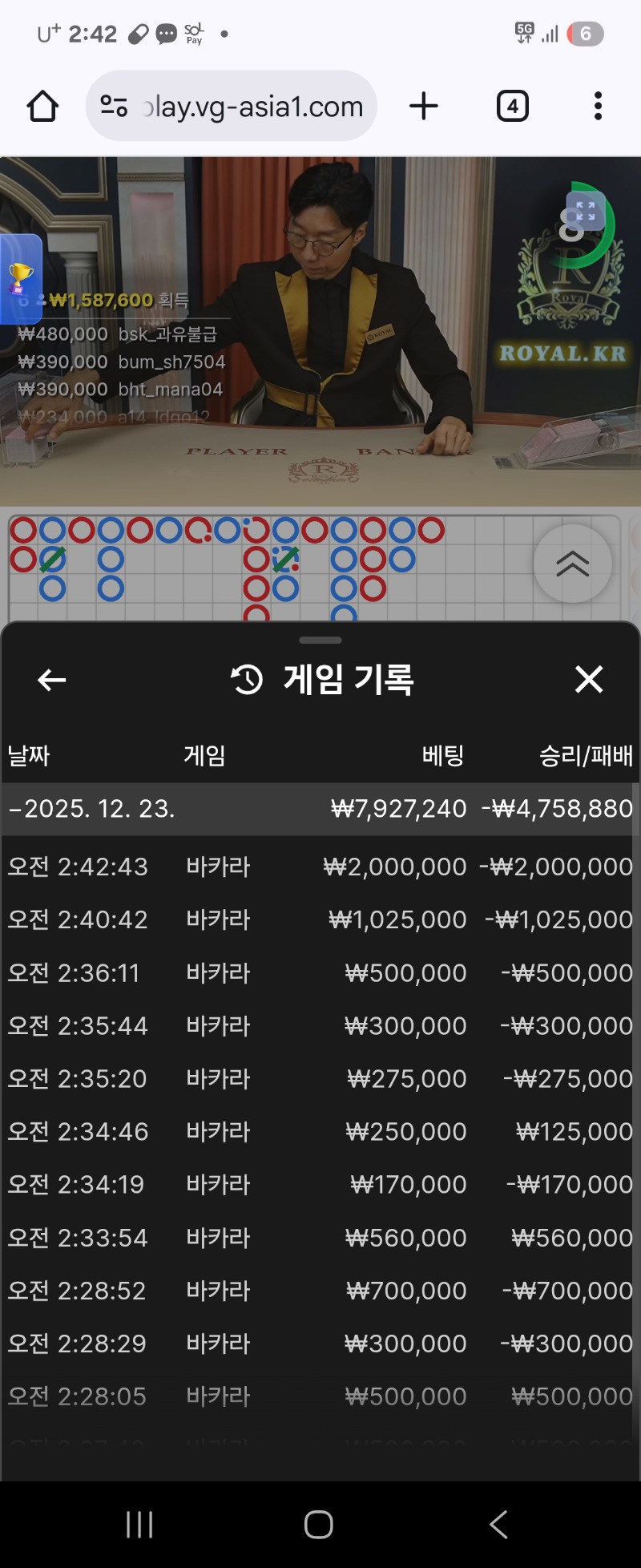Open the browser overflow menu

pos(598,106)
